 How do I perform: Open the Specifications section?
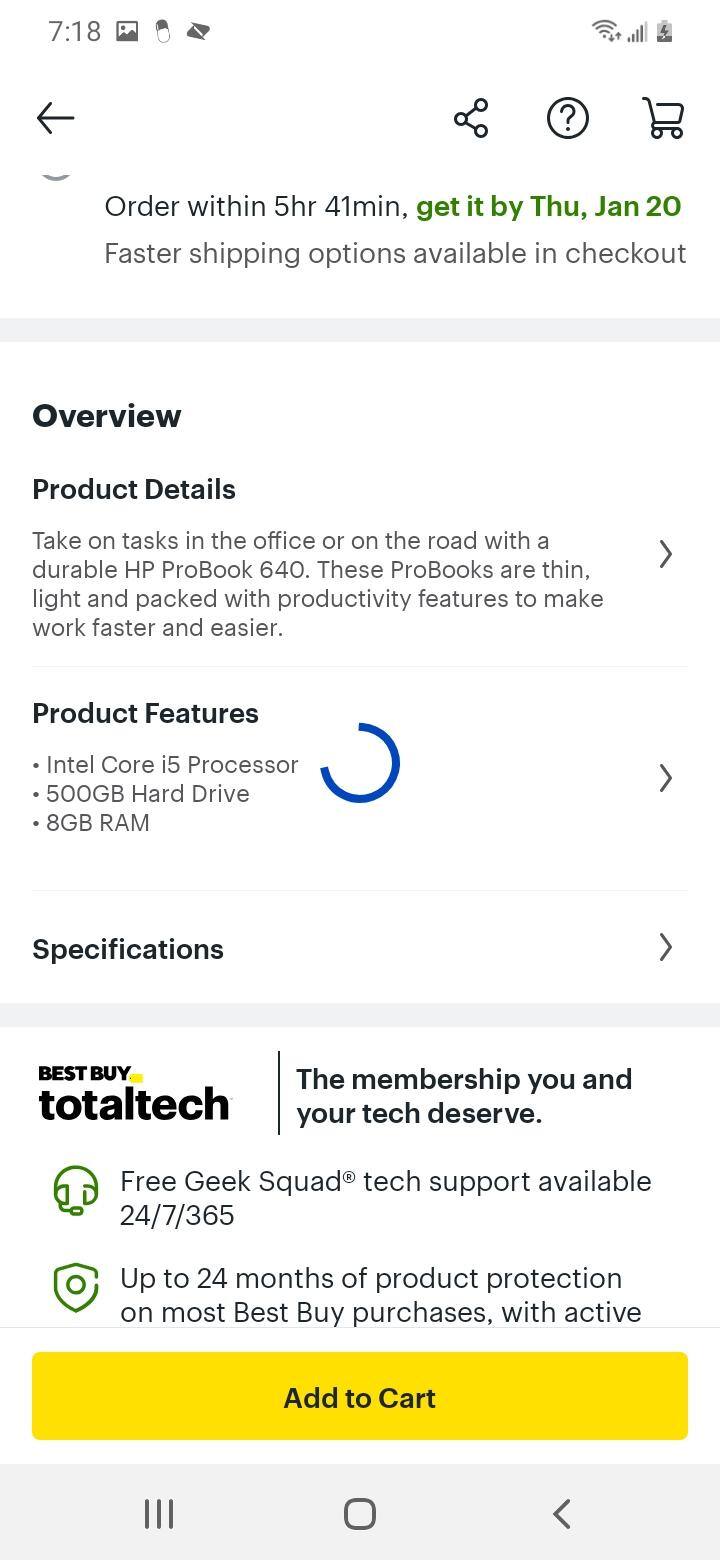click(665, 947)
